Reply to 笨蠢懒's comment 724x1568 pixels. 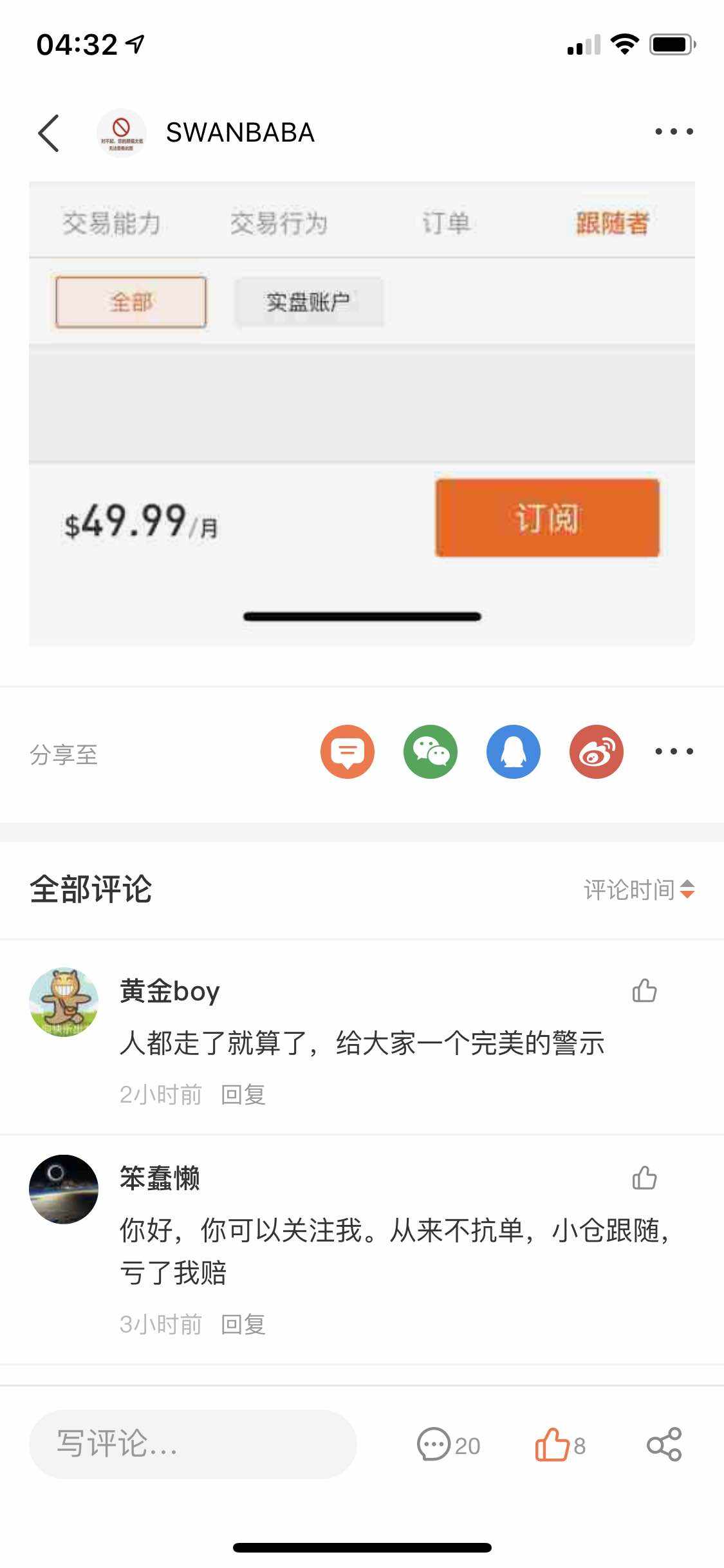(243, 1324)
